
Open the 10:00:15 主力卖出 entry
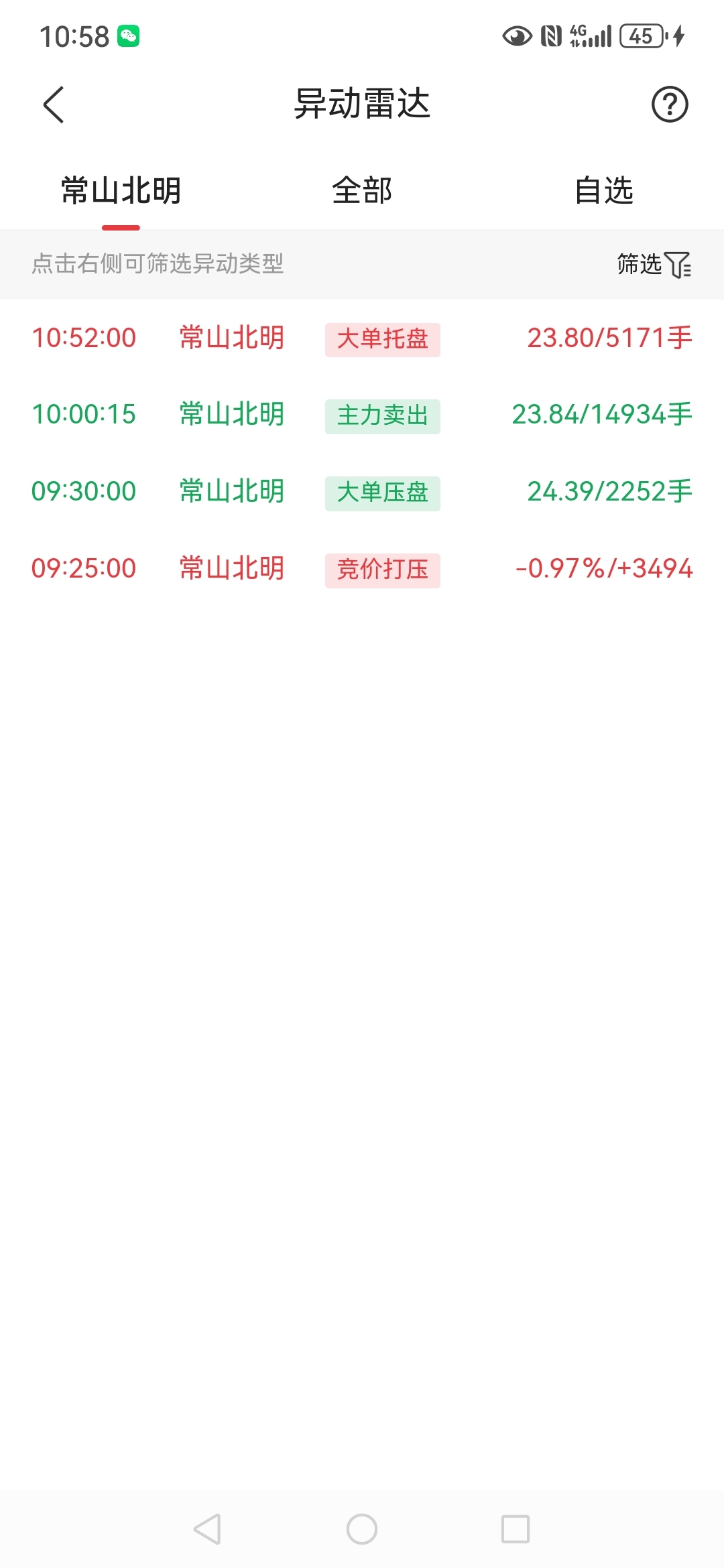click(362, 415)
